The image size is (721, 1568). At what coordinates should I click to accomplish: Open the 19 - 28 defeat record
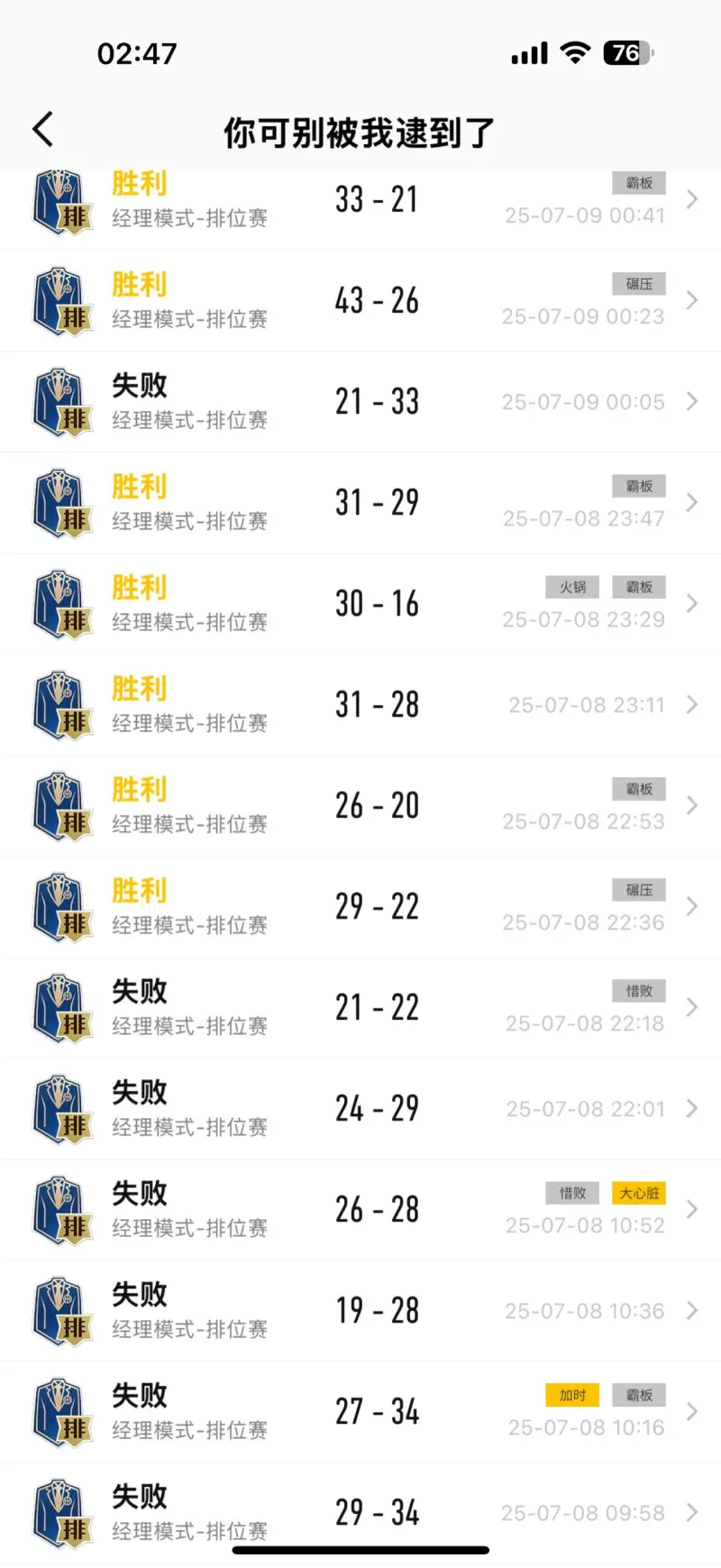[x=360, y=1310]
